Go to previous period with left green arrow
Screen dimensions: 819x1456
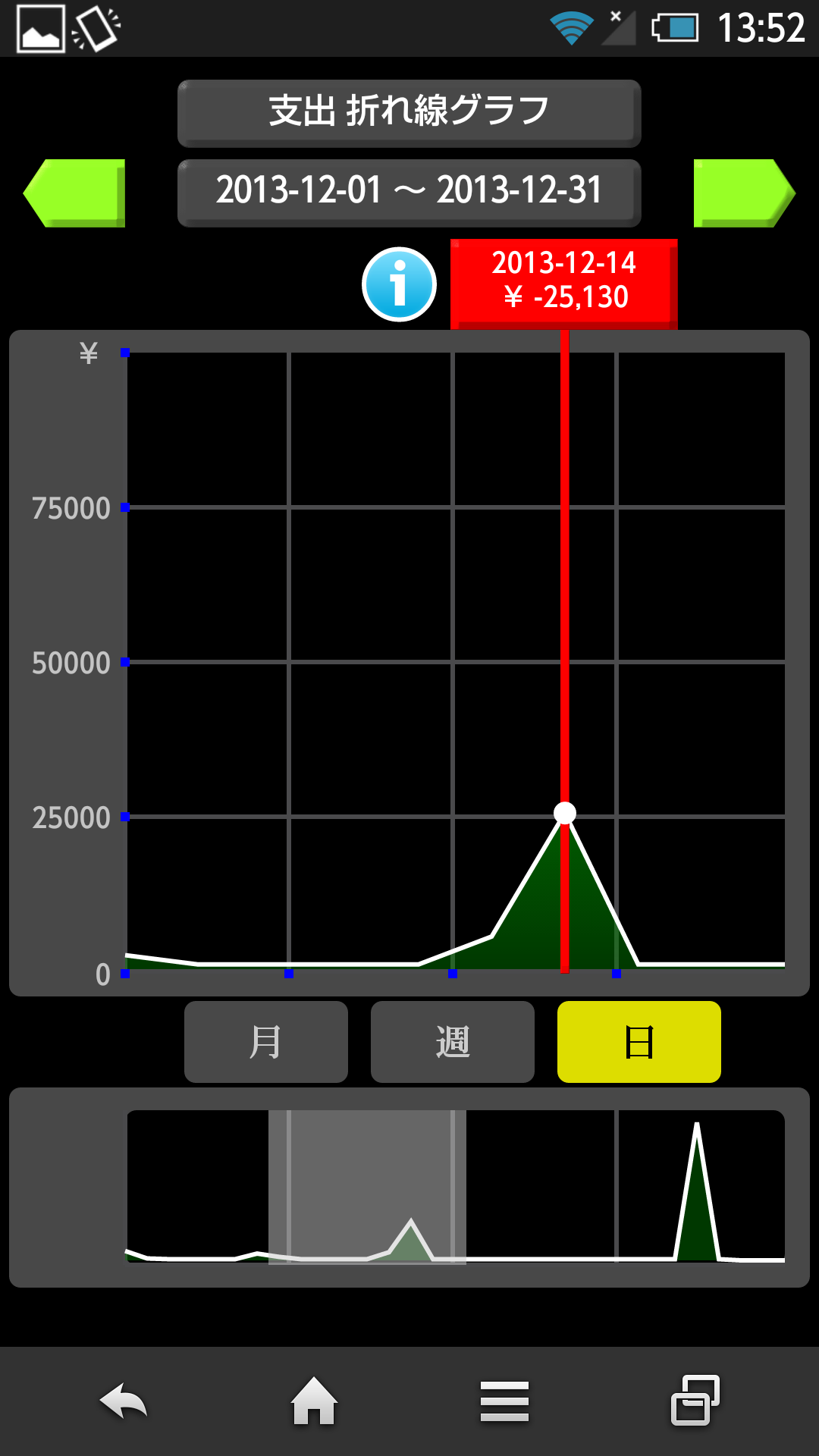[74, 193]
